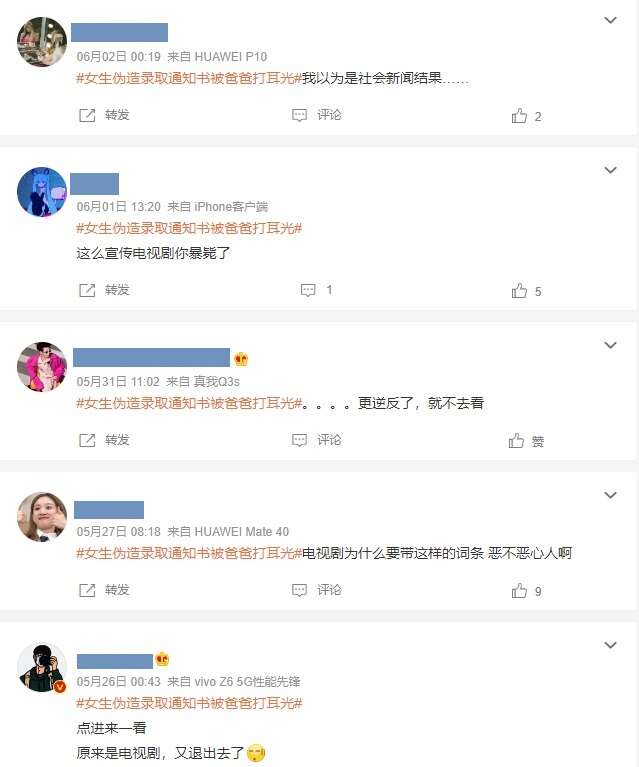The height and width of the screenshot is (767, 639).
Task: Open the hashtag link in the 05月27日 post
Action: (x=189, y=553)
